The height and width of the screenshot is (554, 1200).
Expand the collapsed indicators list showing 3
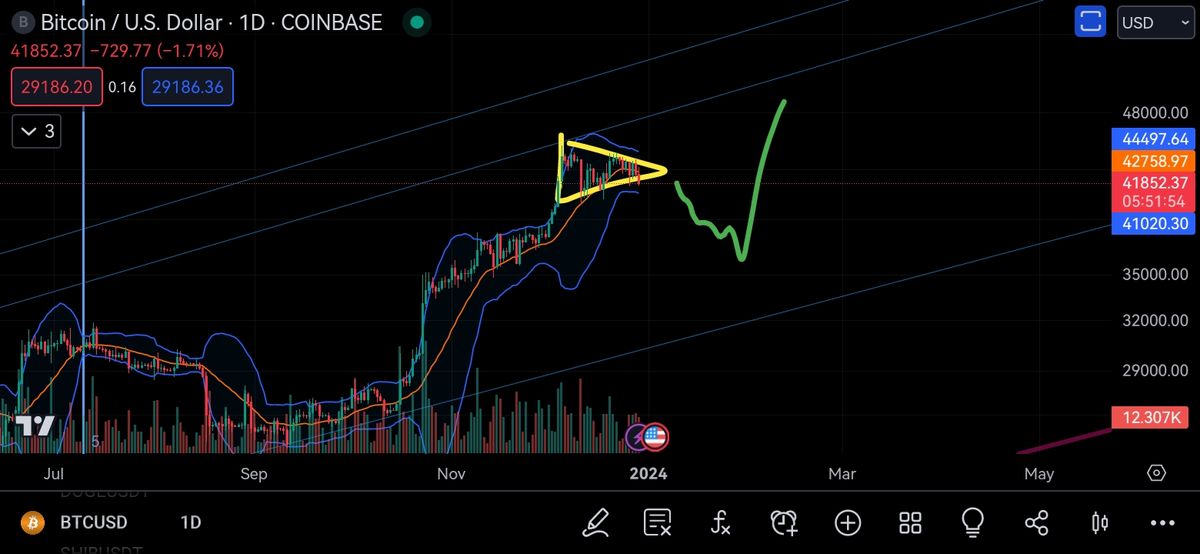[37, 131]
